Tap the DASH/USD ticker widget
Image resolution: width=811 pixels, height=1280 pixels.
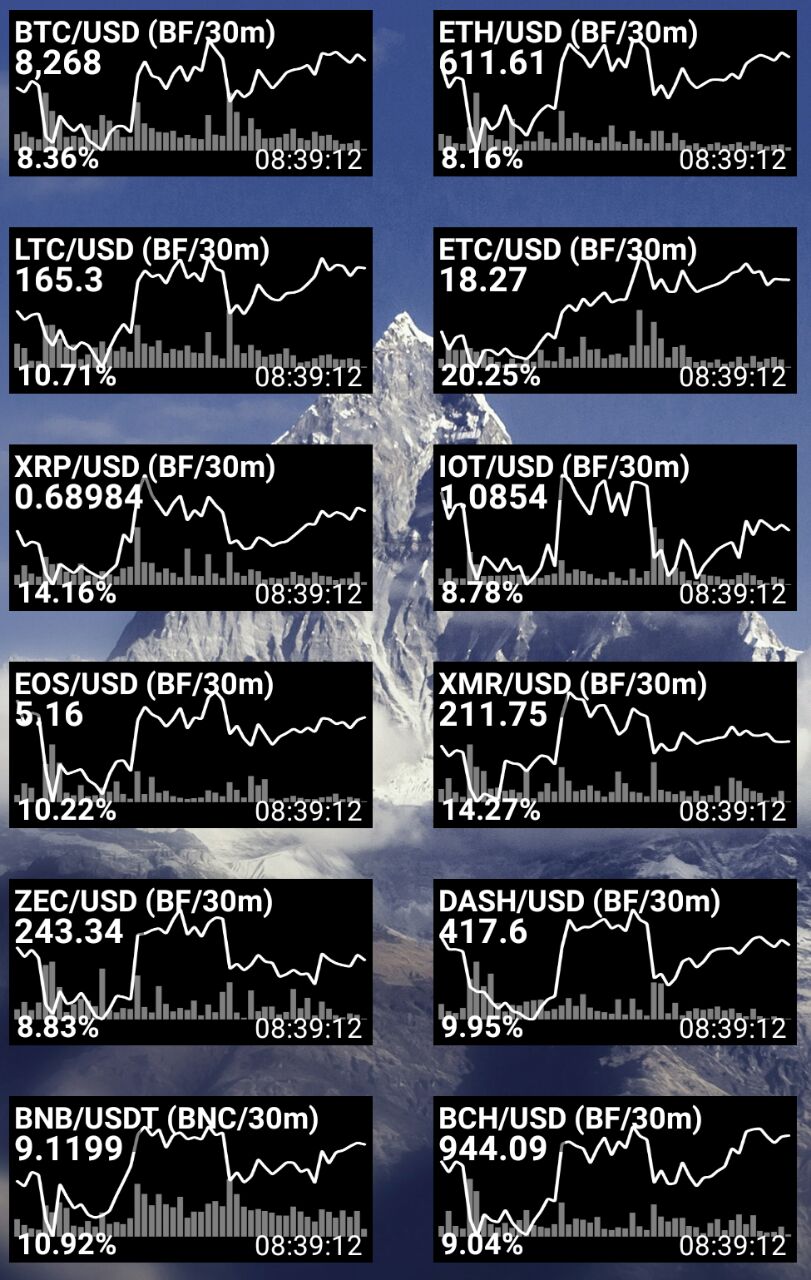click(x=615, y=961)
